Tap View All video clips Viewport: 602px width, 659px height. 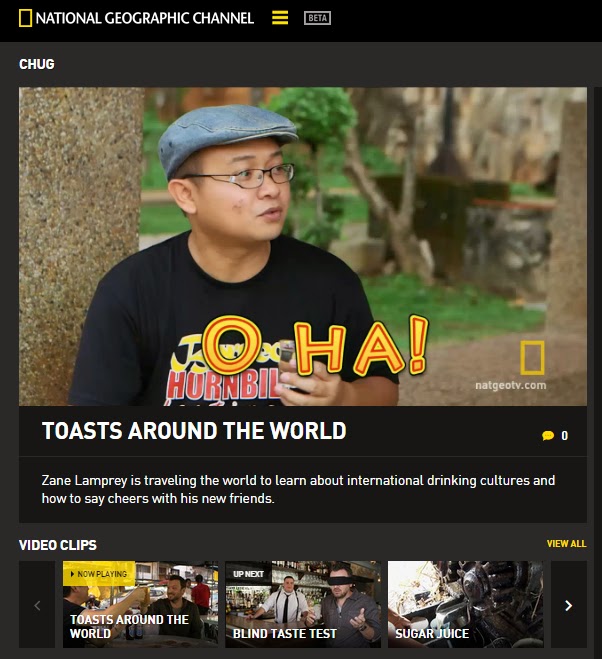point(566,544)
